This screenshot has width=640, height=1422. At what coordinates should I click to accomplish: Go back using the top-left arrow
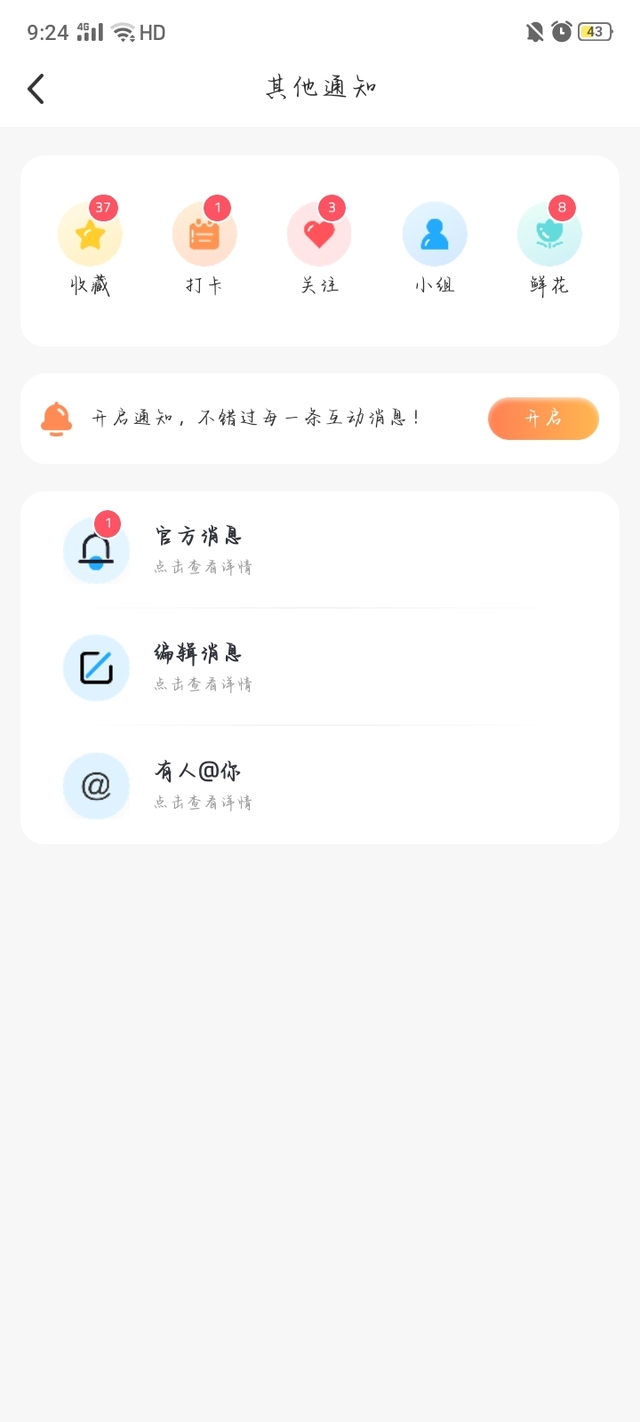pos(36,89)
